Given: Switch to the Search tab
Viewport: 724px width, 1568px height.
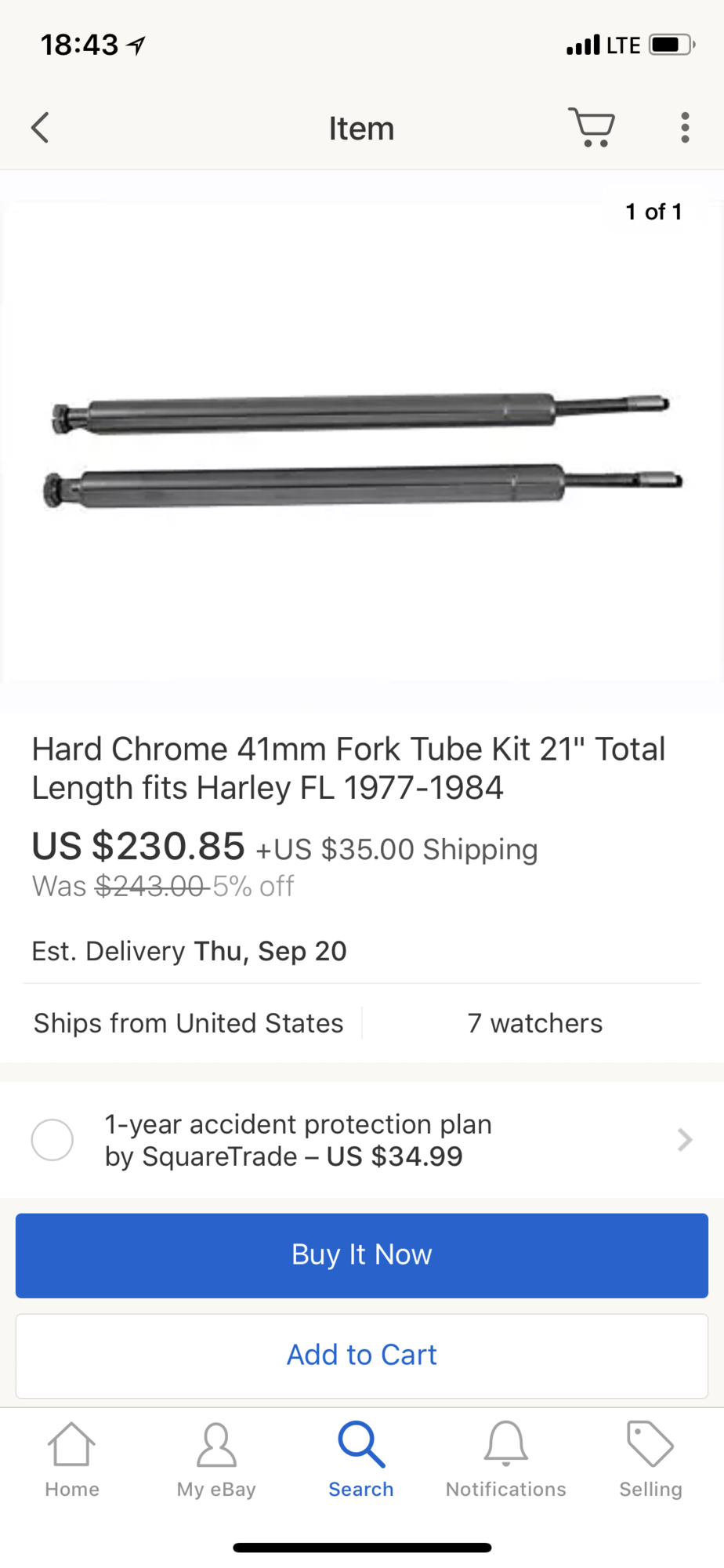Looking at the screenshot, I should tap(361, 1459).
